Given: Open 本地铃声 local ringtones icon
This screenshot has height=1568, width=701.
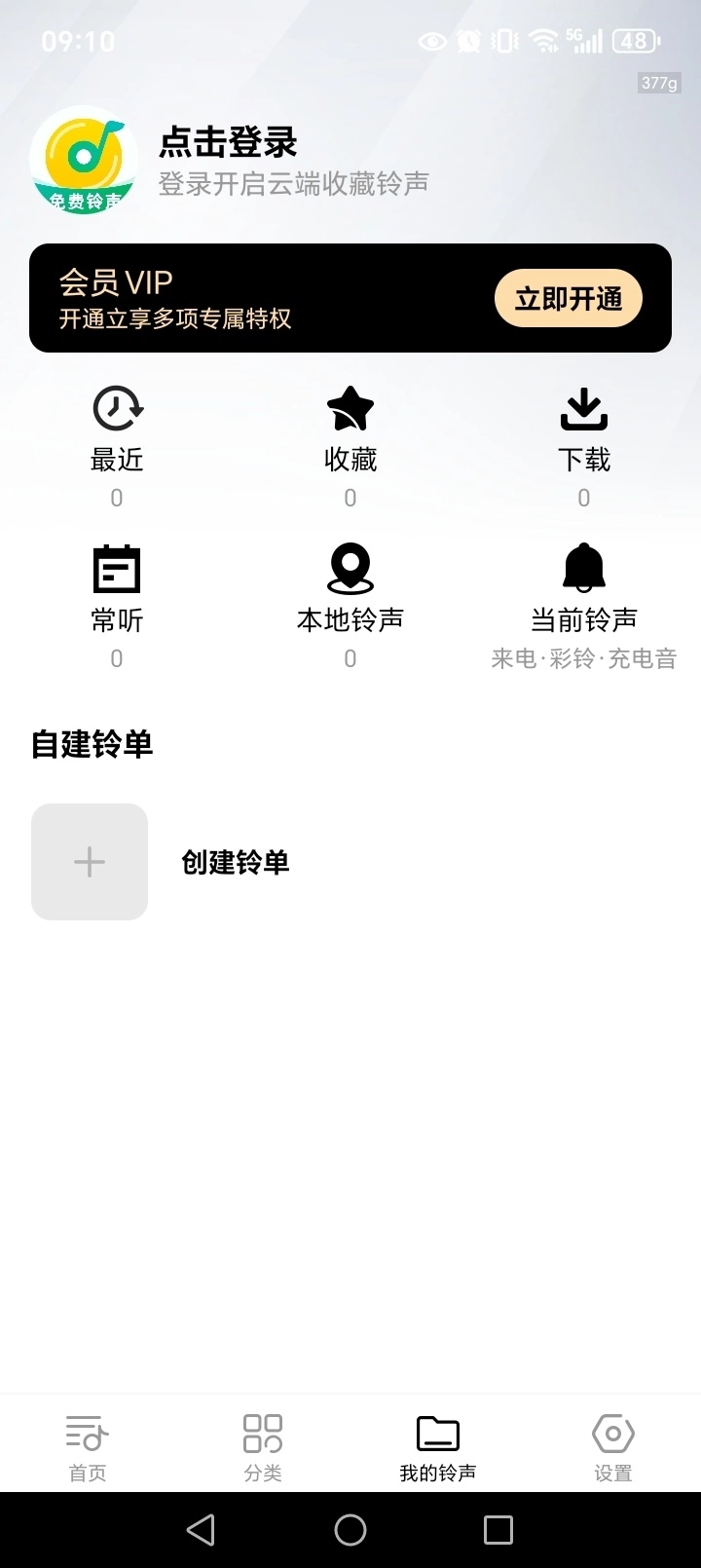Looking at the screenshot, I should (x=350, y=568).
